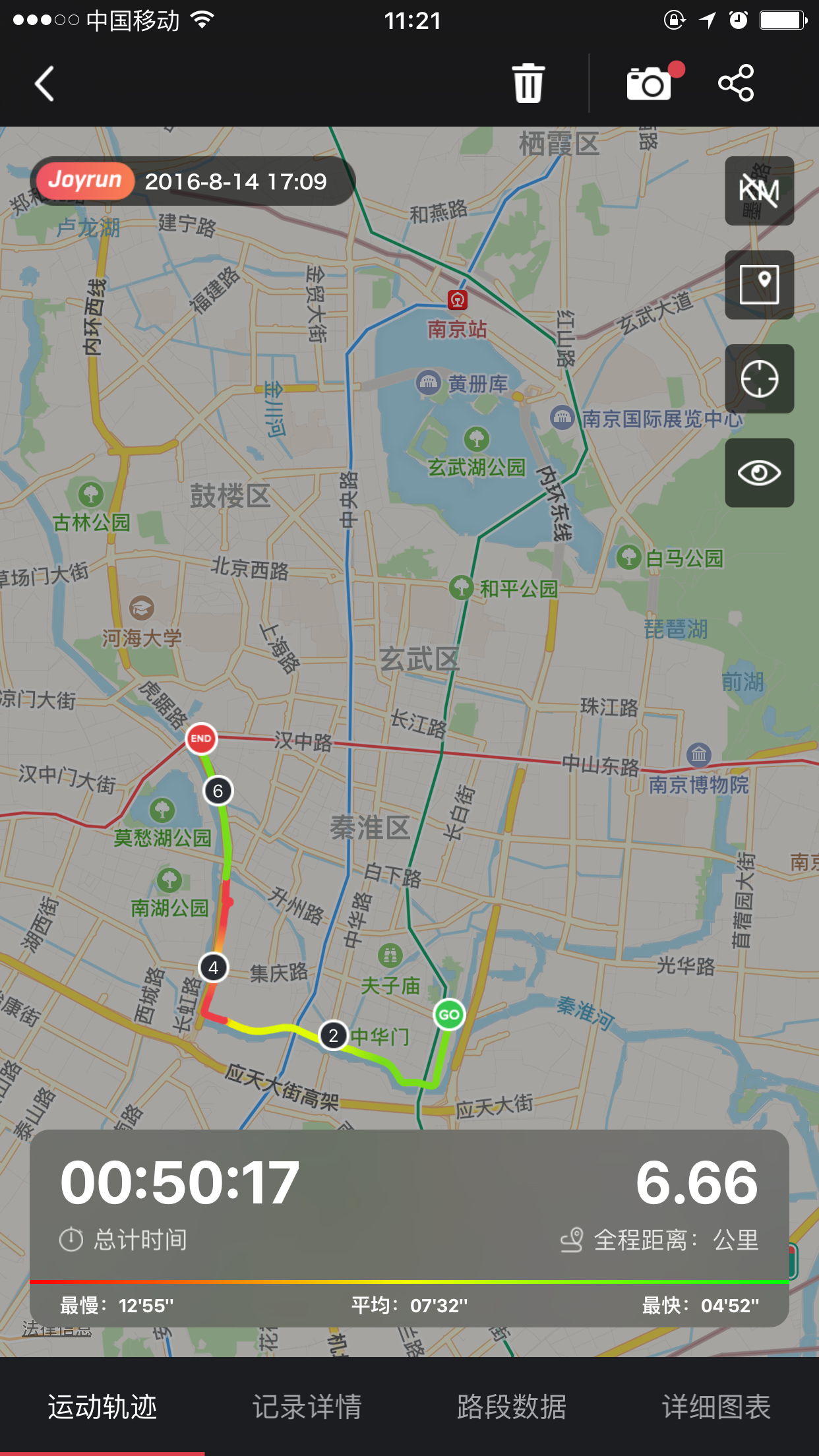The image size is (819, 1456).
Task: Open the camera to add a photo
Action: pos(650,84)
